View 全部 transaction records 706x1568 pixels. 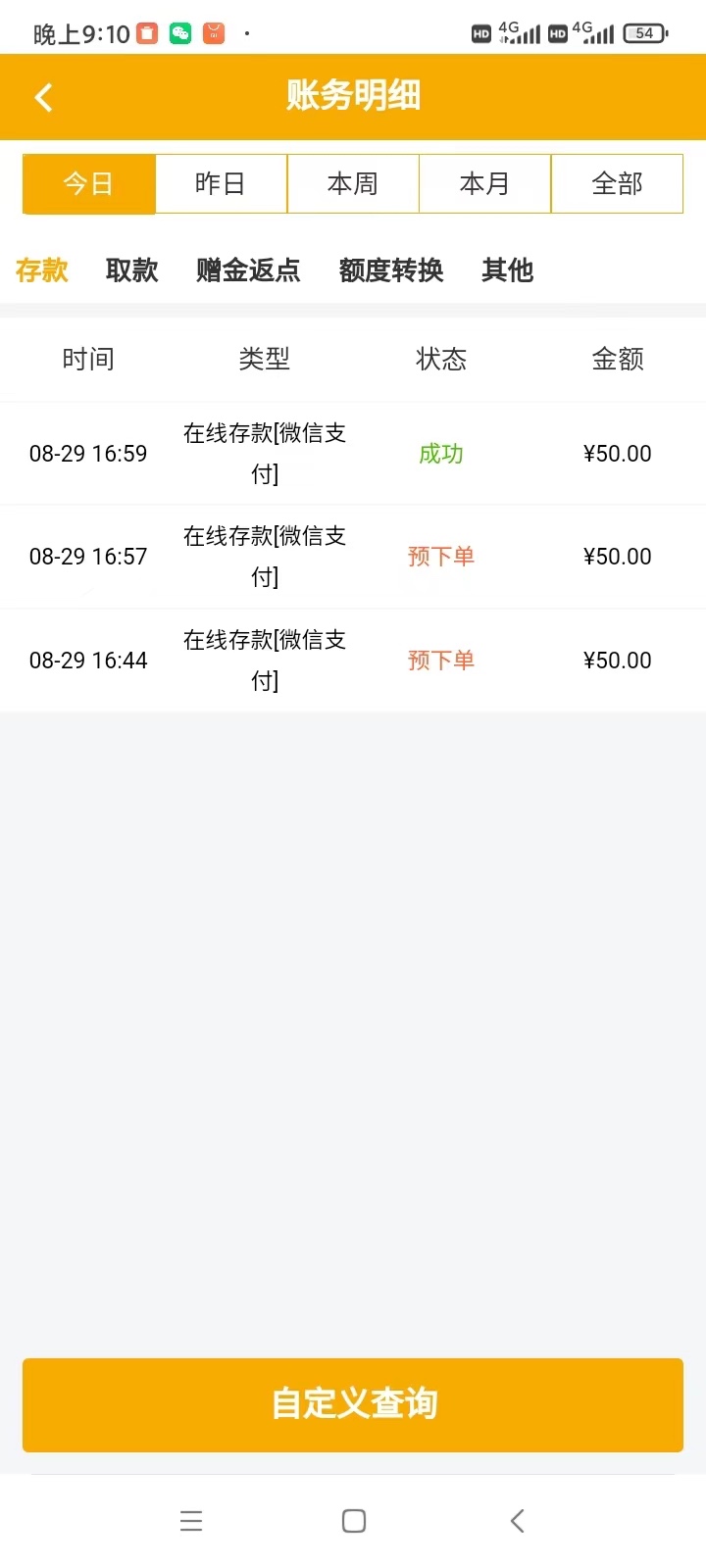click(x=617, y=183)
